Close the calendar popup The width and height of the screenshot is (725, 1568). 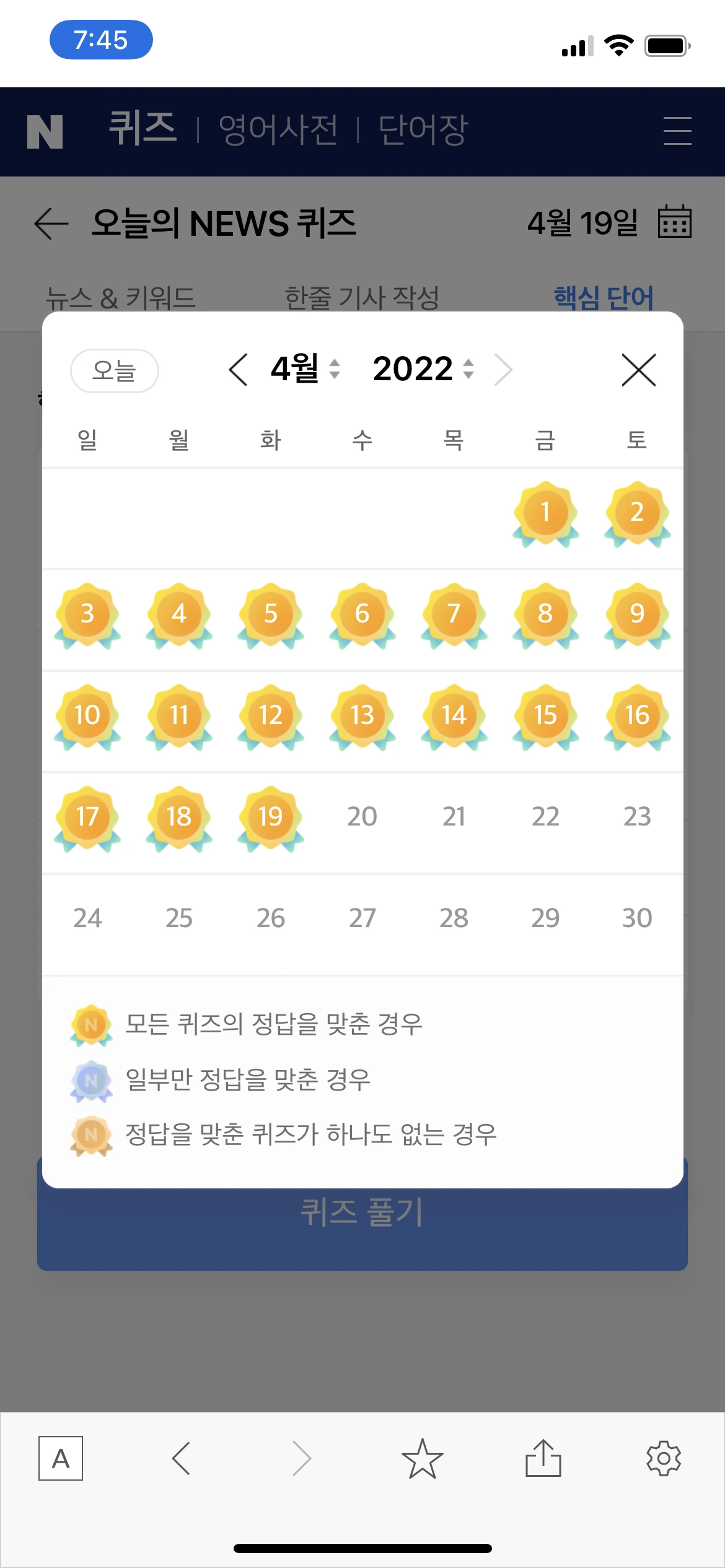click(x=638, y=370)
